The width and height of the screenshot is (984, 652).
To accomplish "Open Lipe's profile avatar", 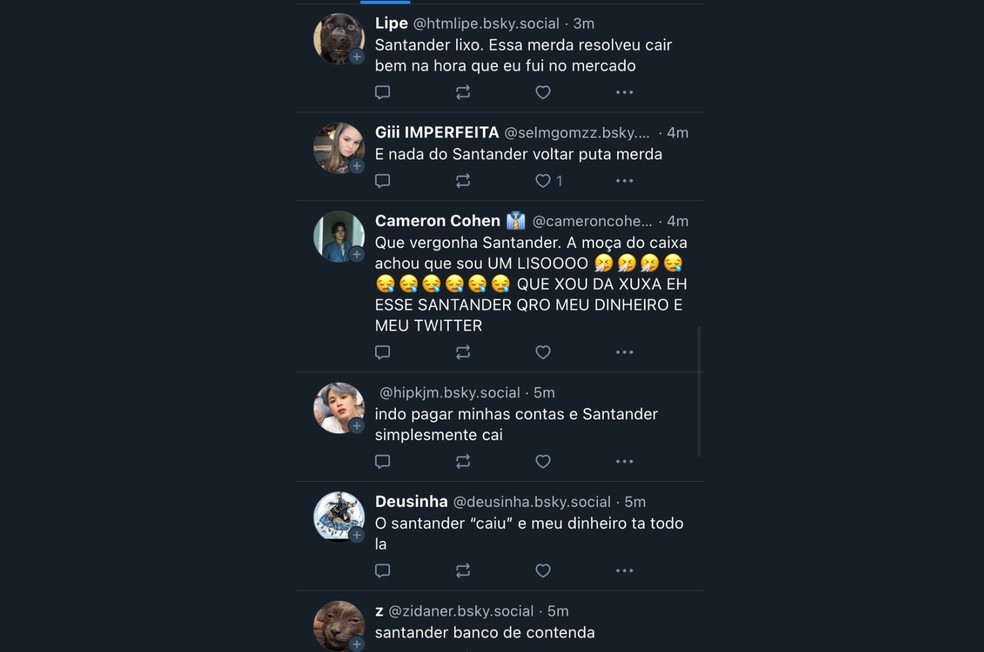I will 338,38.
